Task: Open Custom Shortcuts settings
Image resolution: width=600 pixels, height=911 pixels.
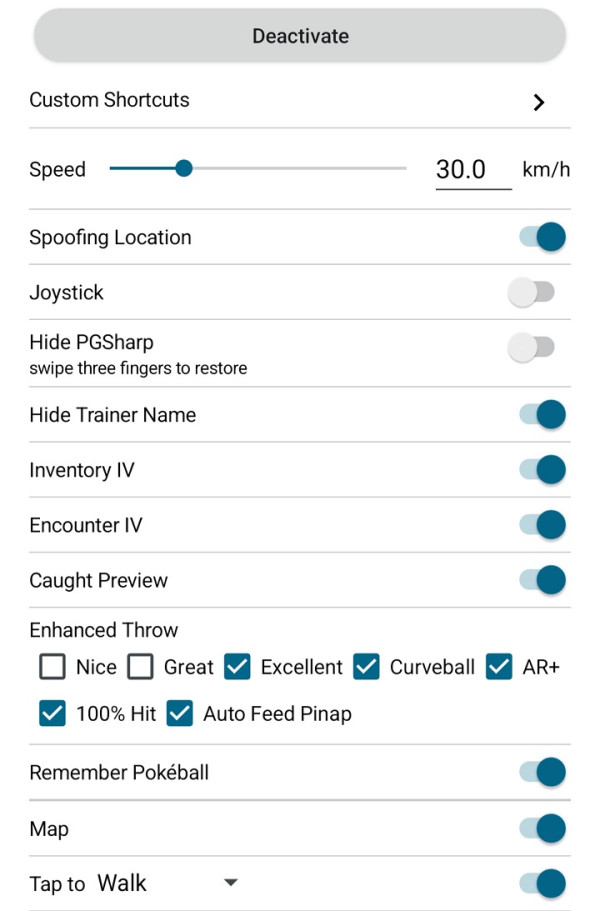Action: [538, 101]
